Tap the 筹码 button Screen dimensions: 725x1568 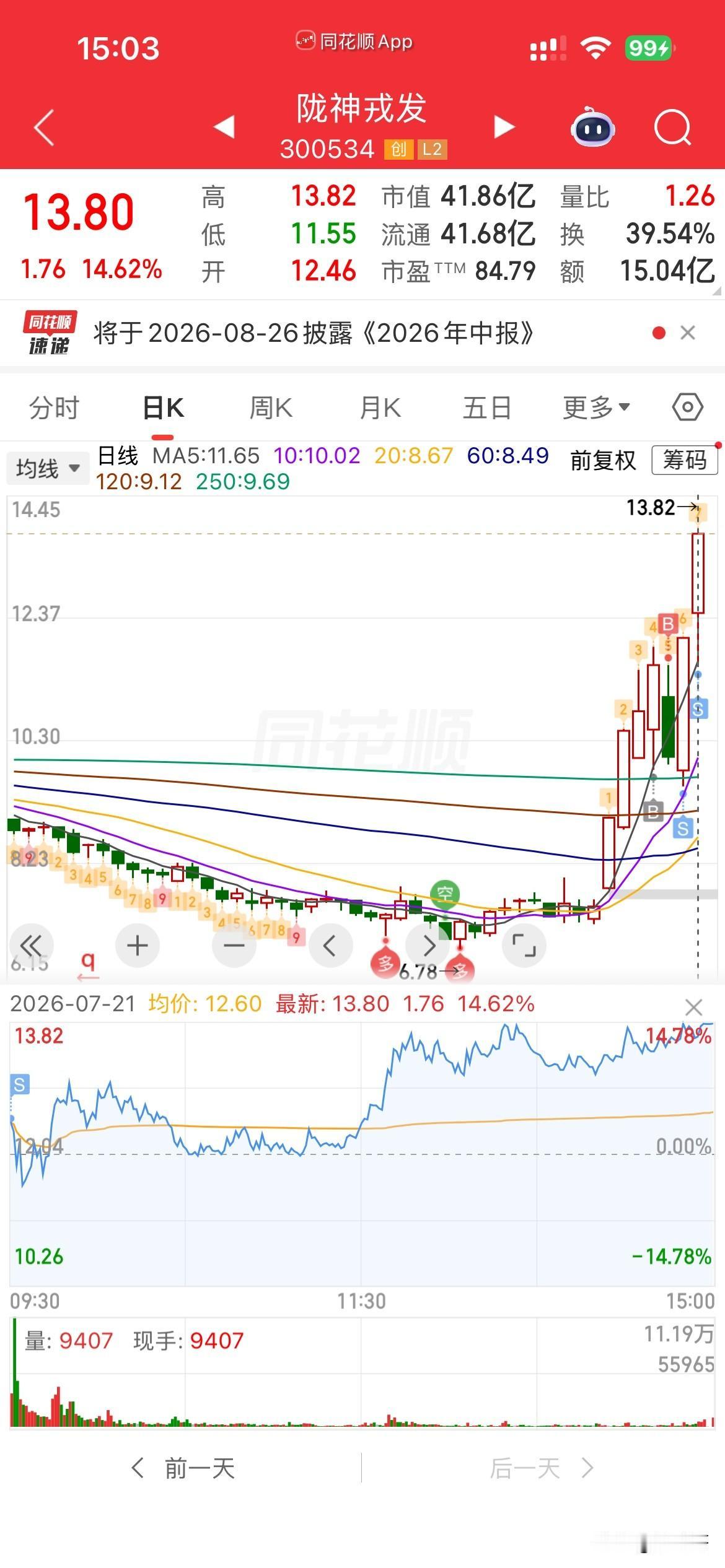(685, 460)
